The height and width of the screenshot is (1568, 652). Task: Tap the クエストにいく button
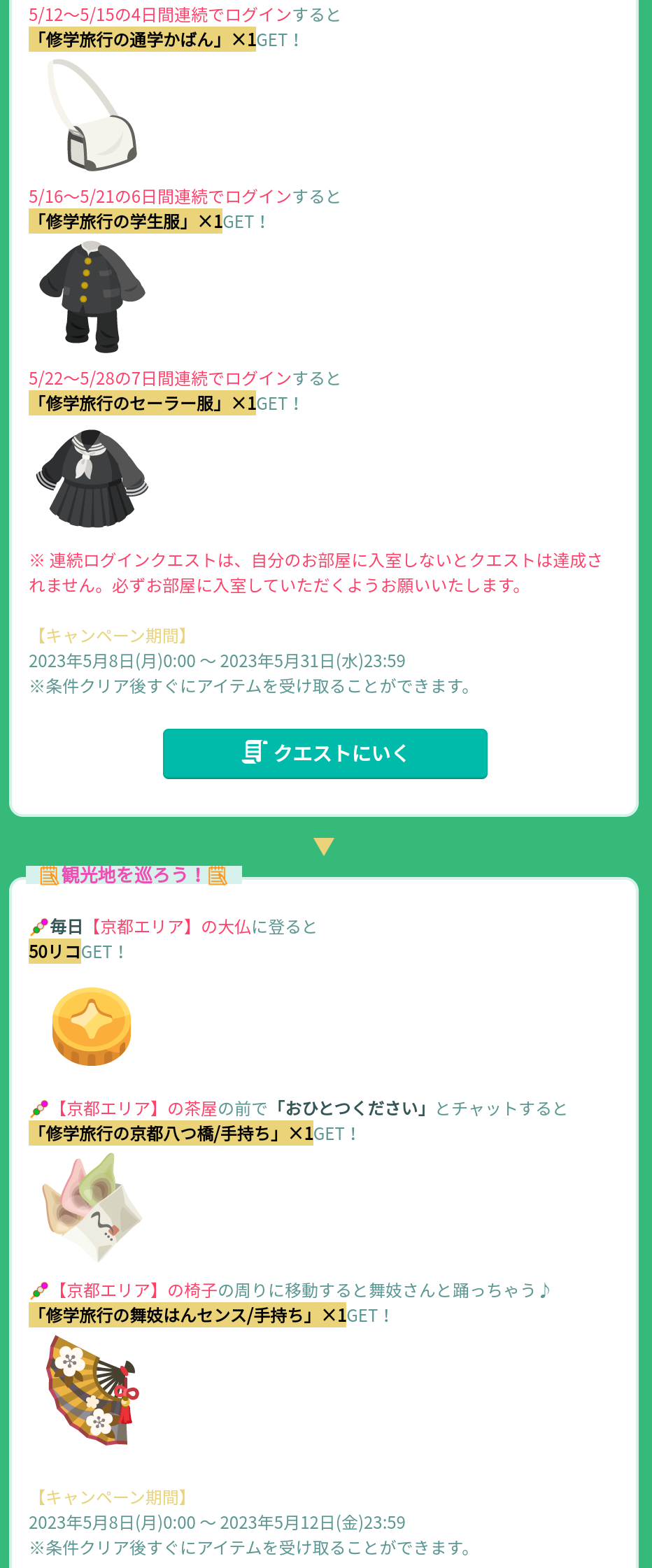click(325, 753)
